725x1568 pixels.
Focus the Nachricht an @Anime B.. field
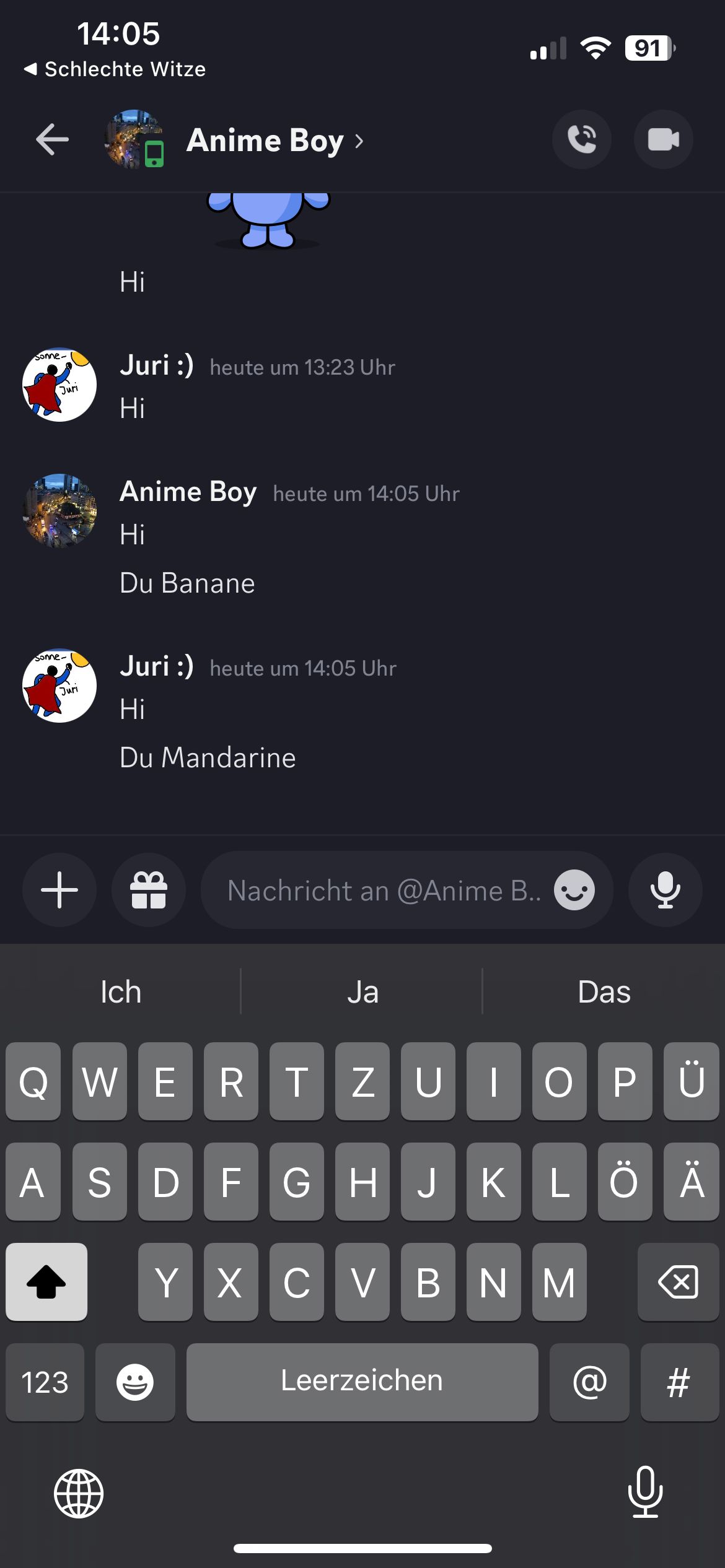point(384,891)
